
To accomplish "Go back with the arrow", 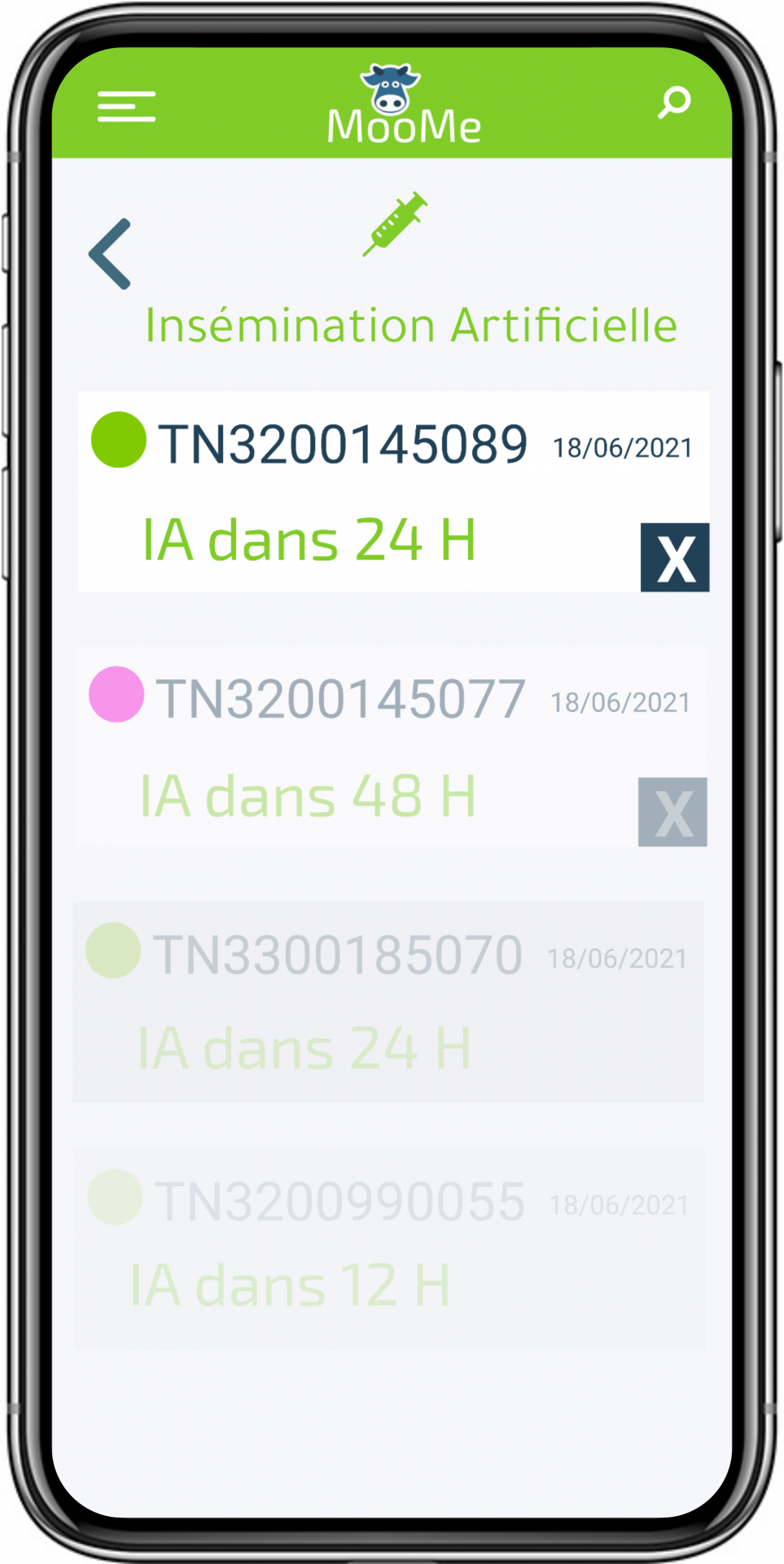I will click(x=110, y=253).
